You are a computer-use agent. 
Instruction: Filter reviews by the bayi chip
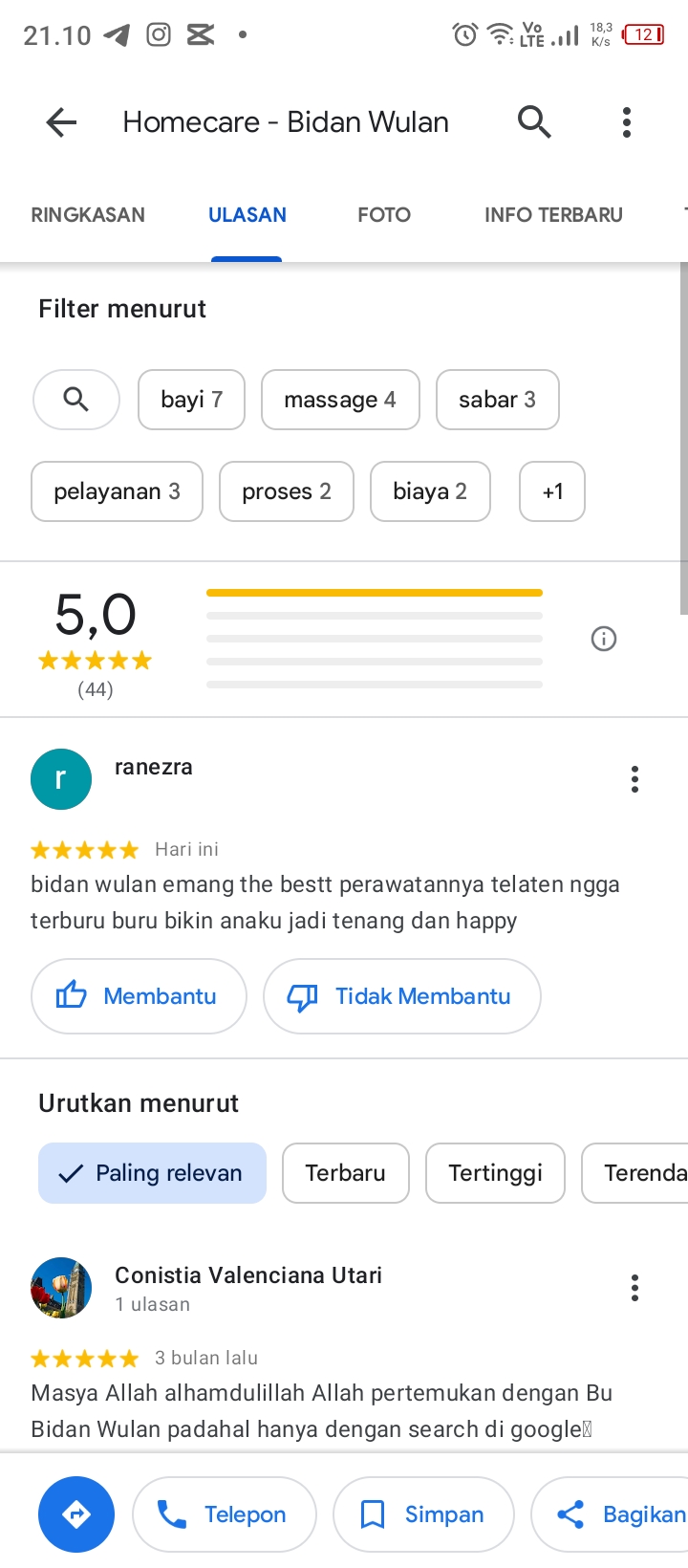[x=191, y=400]
